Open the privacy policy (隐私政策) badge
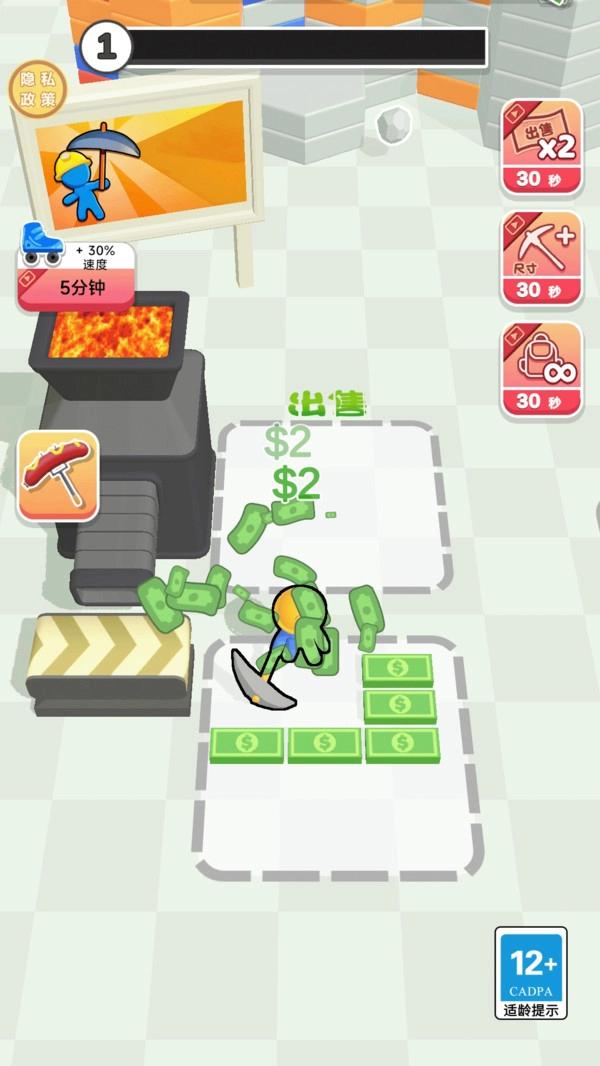600x1066 pixels. click(x=37, y=89)
